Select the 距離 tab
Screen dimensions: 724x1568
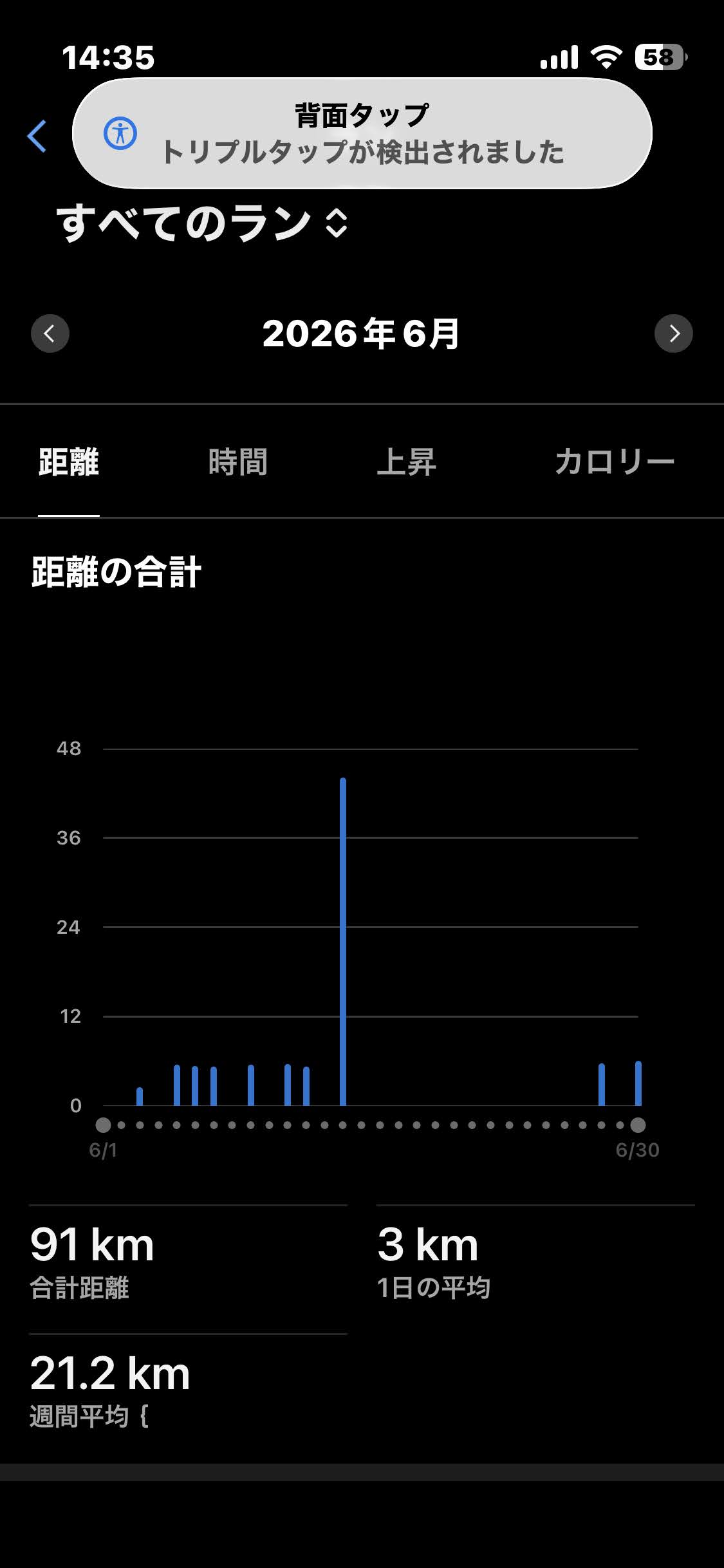(69, 462)
